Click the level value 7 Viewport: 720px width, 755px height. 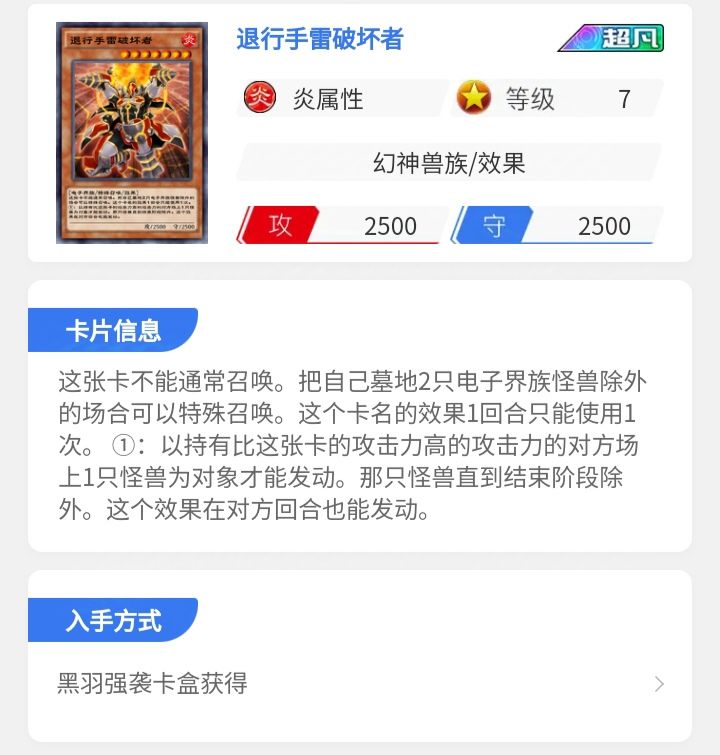[x=627, y=95]
